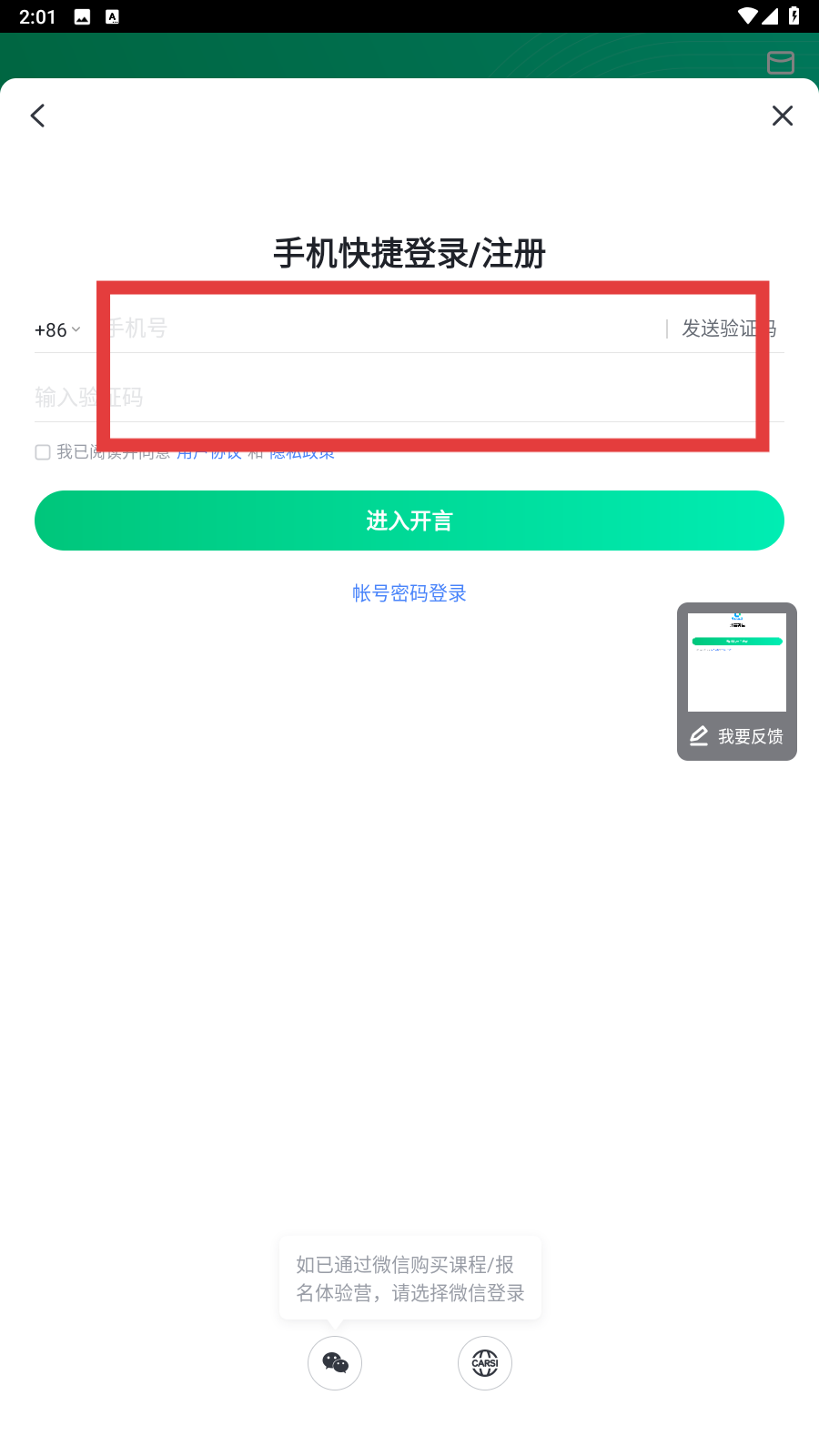Viewport: 819px width, 1456px height.
Task: Focus the 输入验证码 code field
Action: (409, 397)
